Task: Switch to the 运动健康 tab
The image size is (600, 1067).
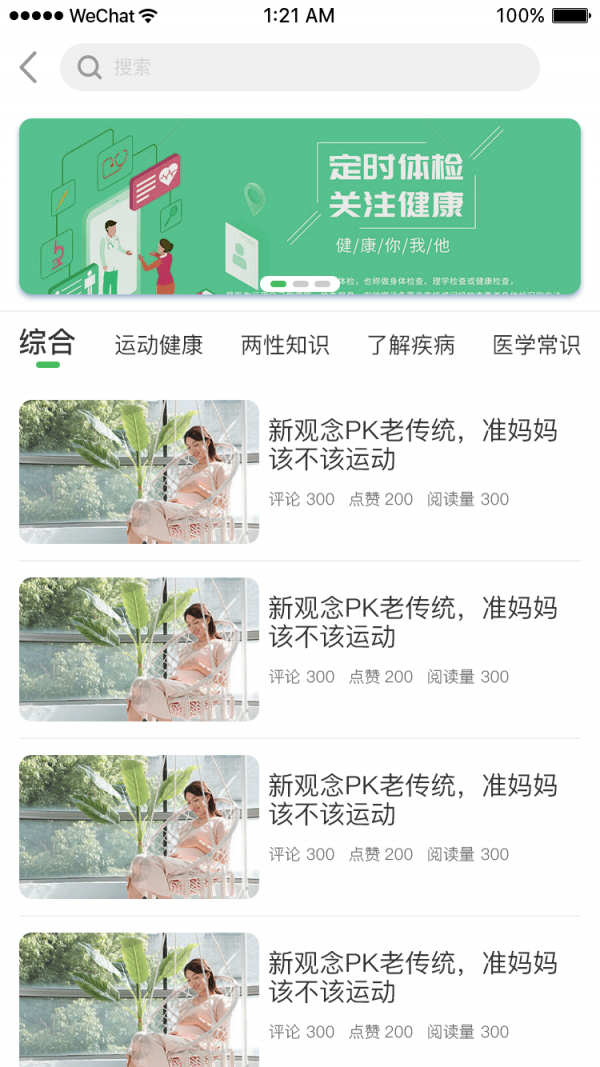Action: tap(159, 346)
